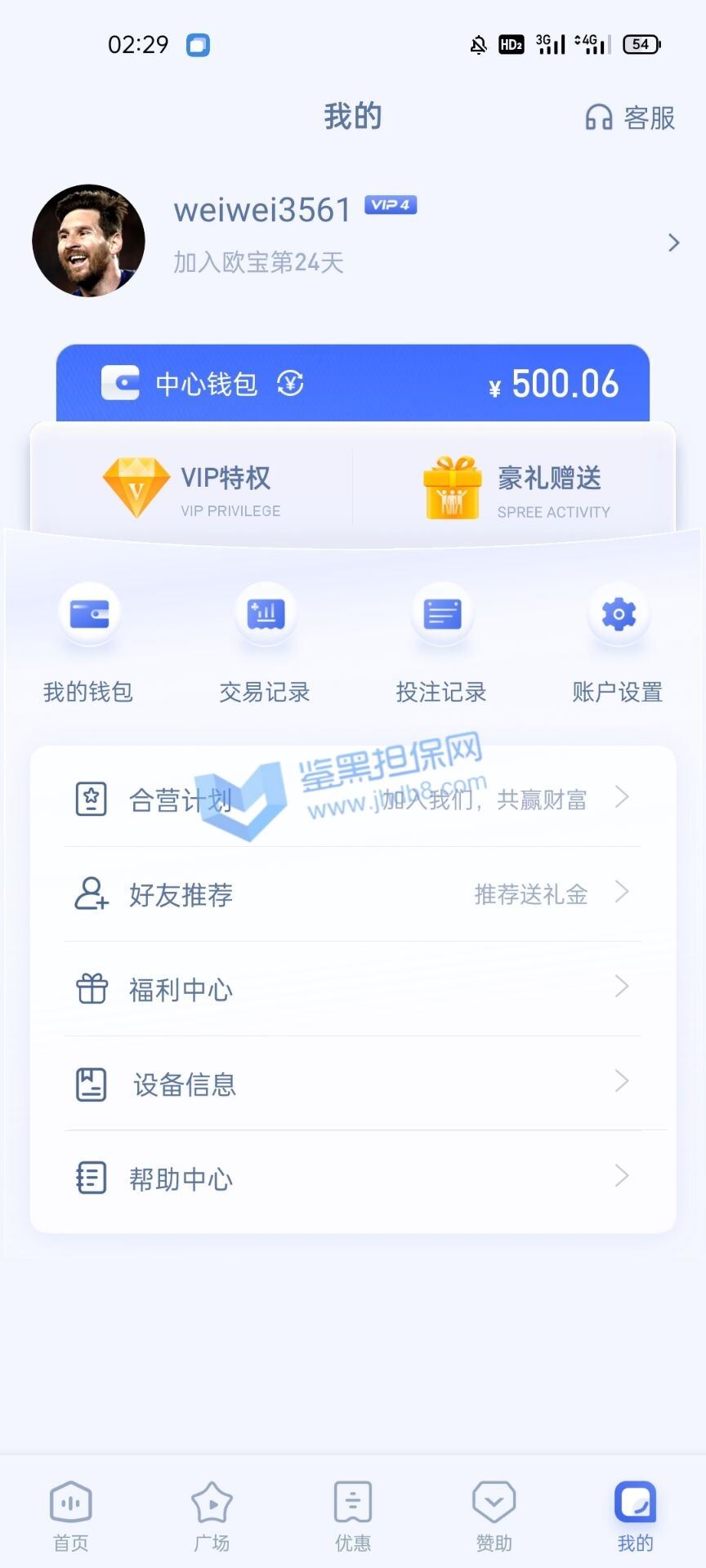Open 豪礼赠送 spree activity
The height and width of the screenshot is (1568, 706).
pyautogui.click(x=516, y=488)
